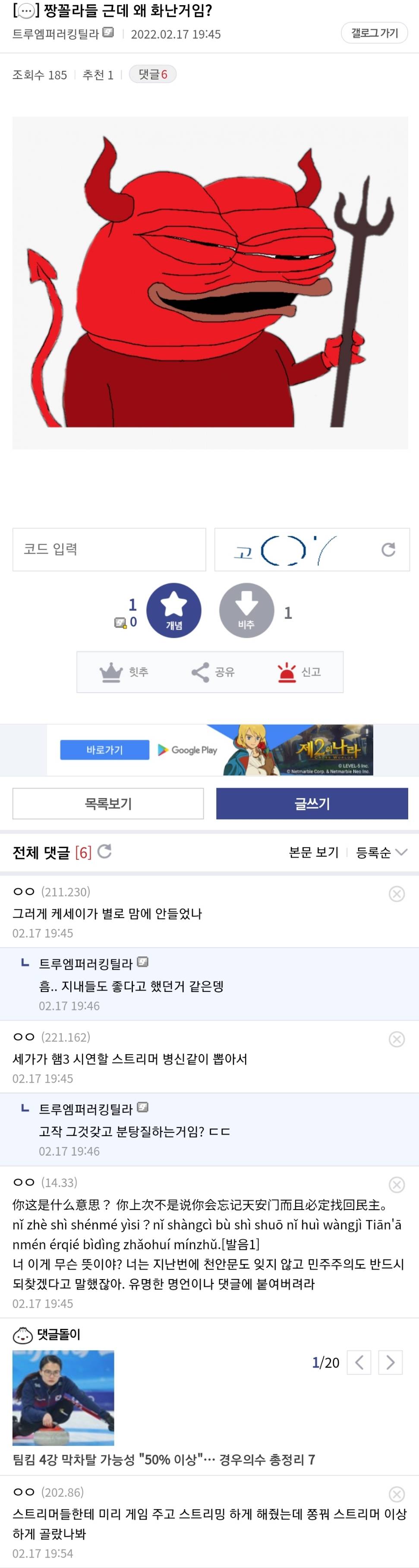Show next 댓글돌이 news item
This screenshot has height=1568, width=419.
click(390, 1362)
